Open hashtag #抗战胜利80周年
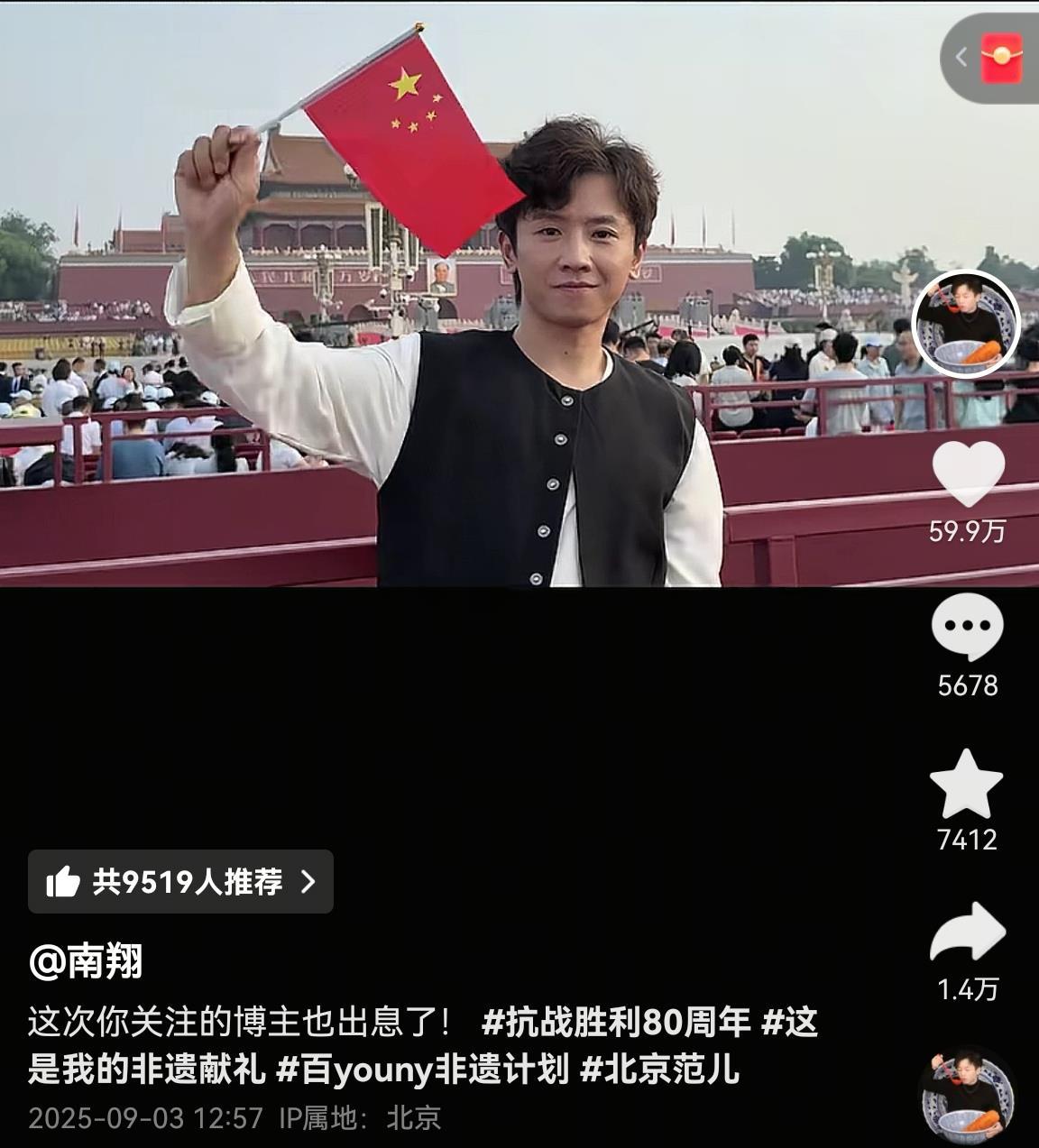Viewport: 1039px width, 1148px height. point(617,1023)
